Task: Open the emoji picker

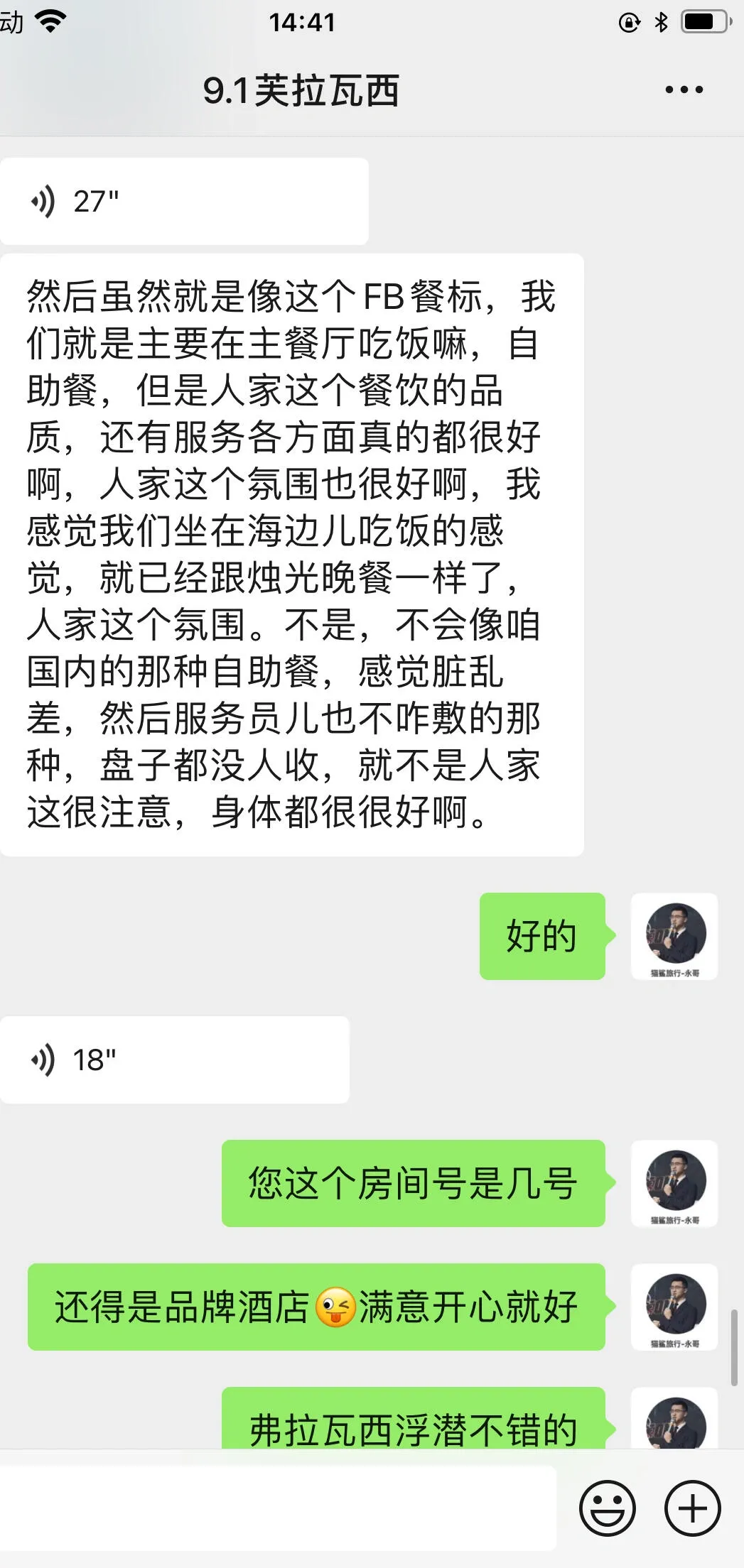Action: tap(608, 1508)
